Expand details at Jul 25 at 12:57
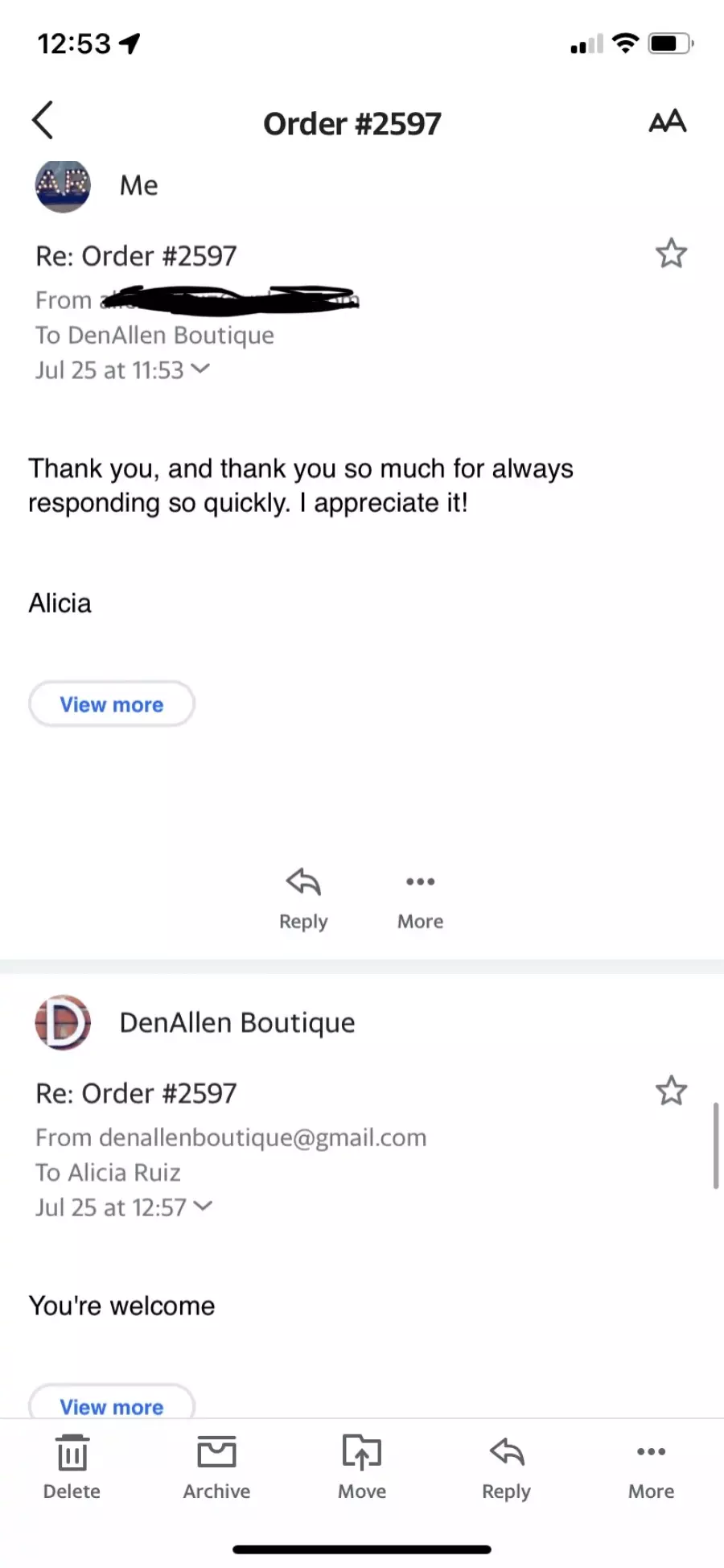This screenshot has height=1568, width=724. pyautogui.click(x=124, y=1207)
